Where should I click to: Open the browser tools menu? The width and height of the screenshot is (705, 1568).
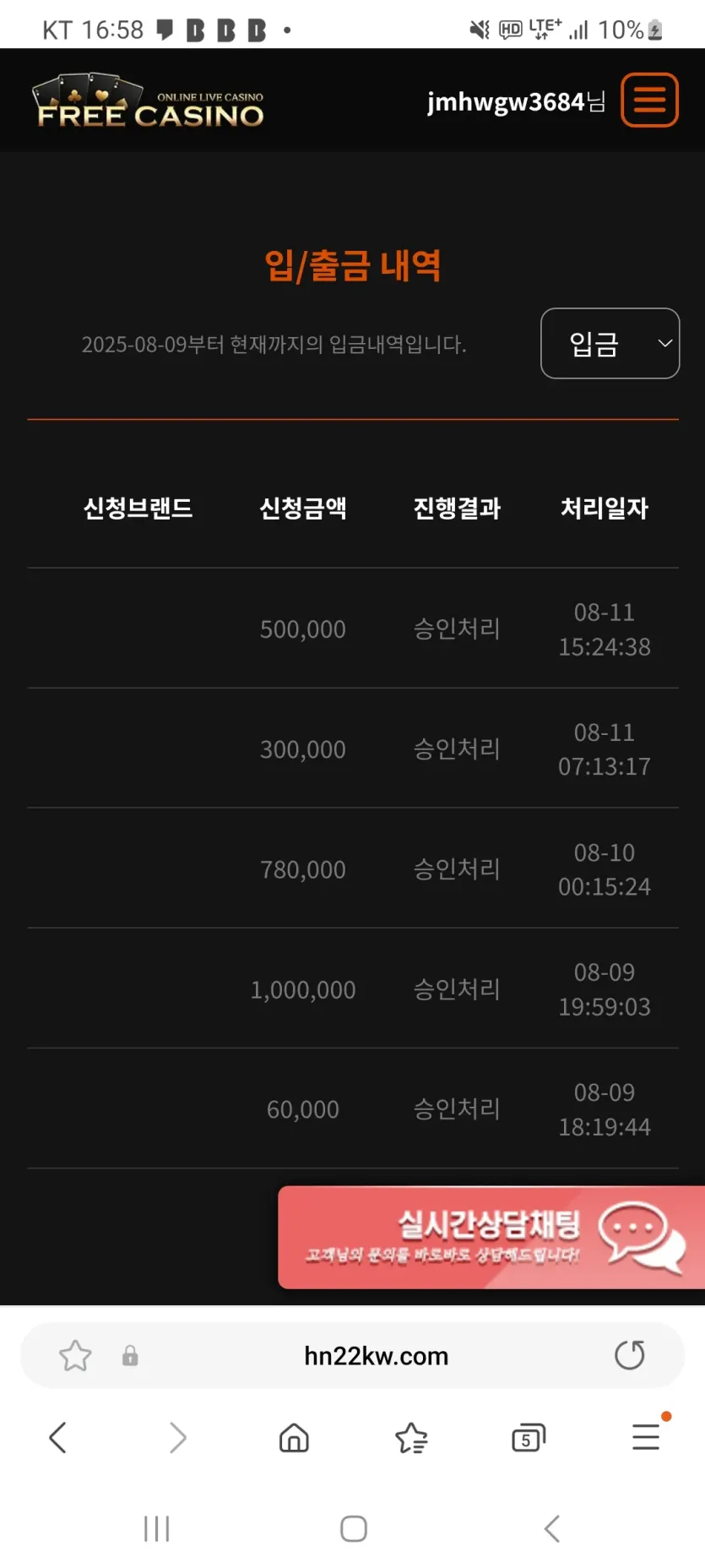[x=646, y=1437]
